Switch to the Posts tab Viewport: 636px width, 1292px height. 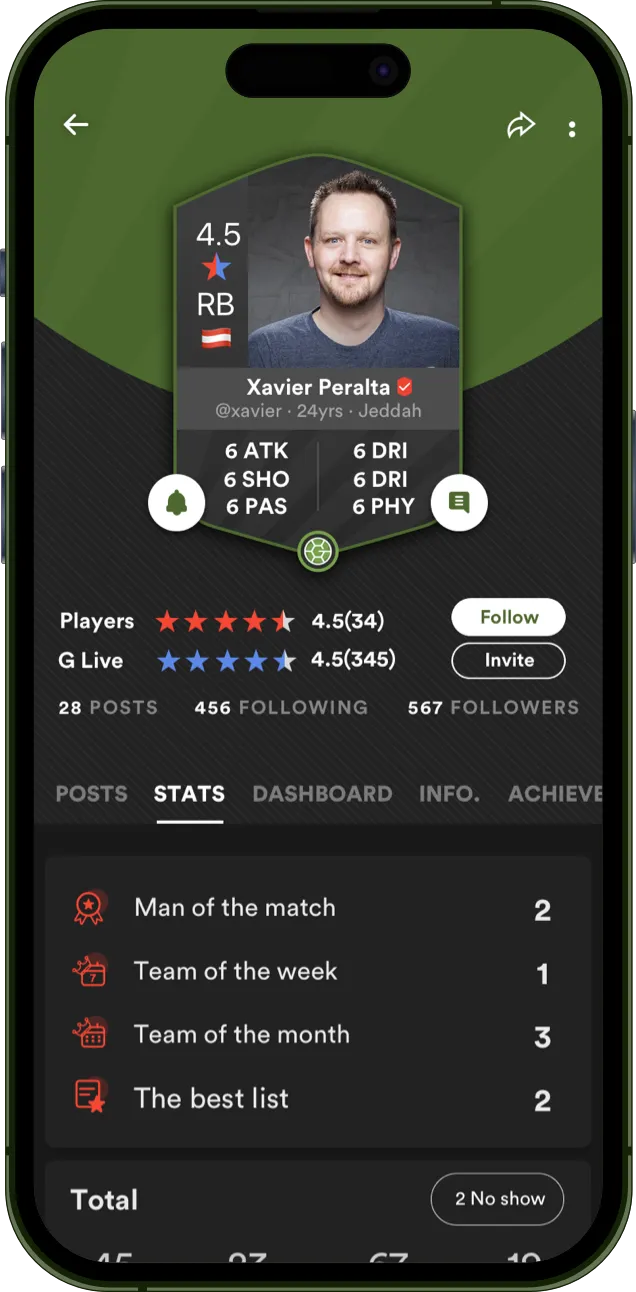[x=91, y=794]
